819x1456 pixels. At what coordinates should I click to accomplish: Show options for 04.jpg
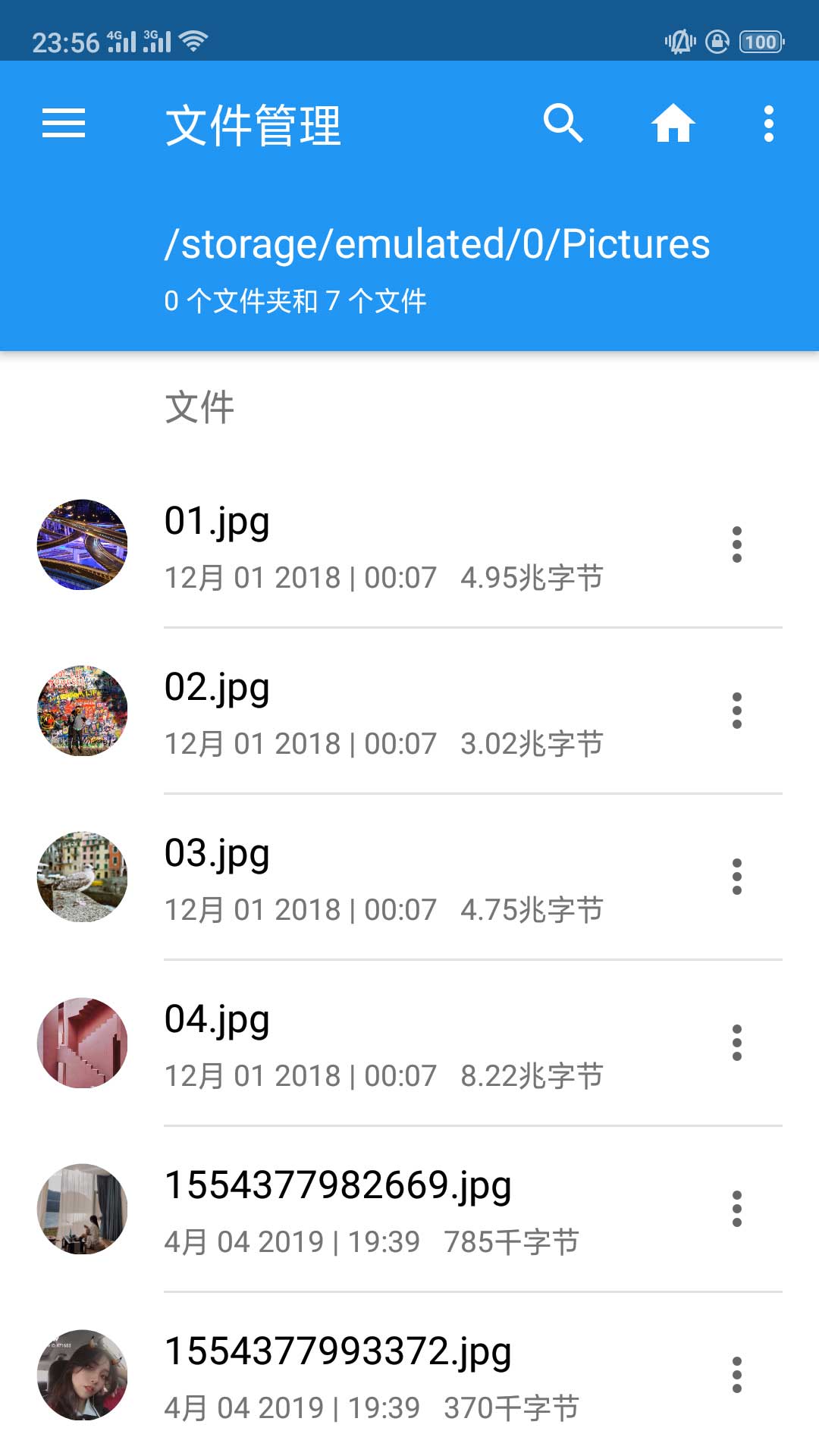pos(736,1043)
